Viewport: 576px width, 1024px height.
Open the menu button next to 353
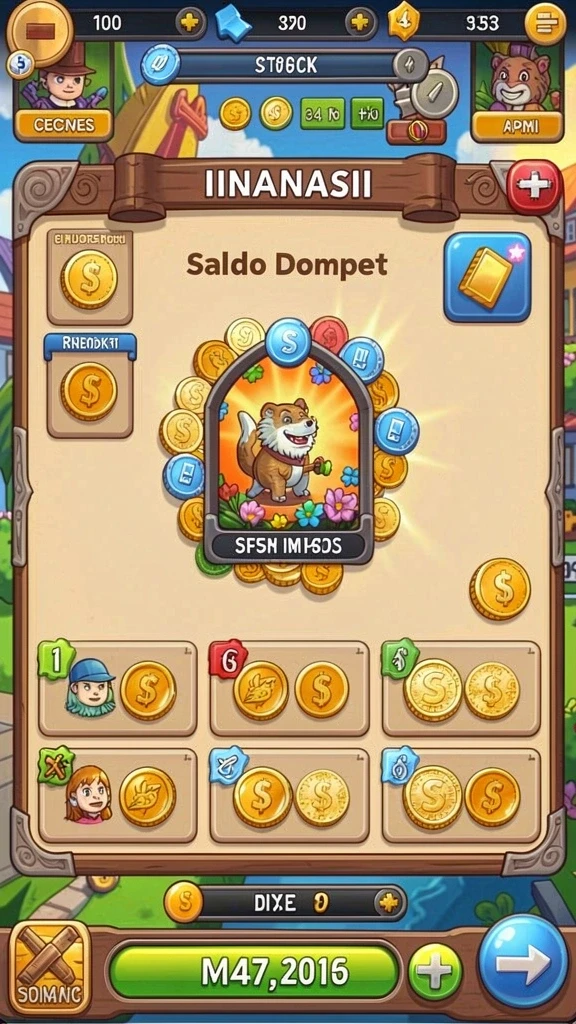tap(545, 24)
